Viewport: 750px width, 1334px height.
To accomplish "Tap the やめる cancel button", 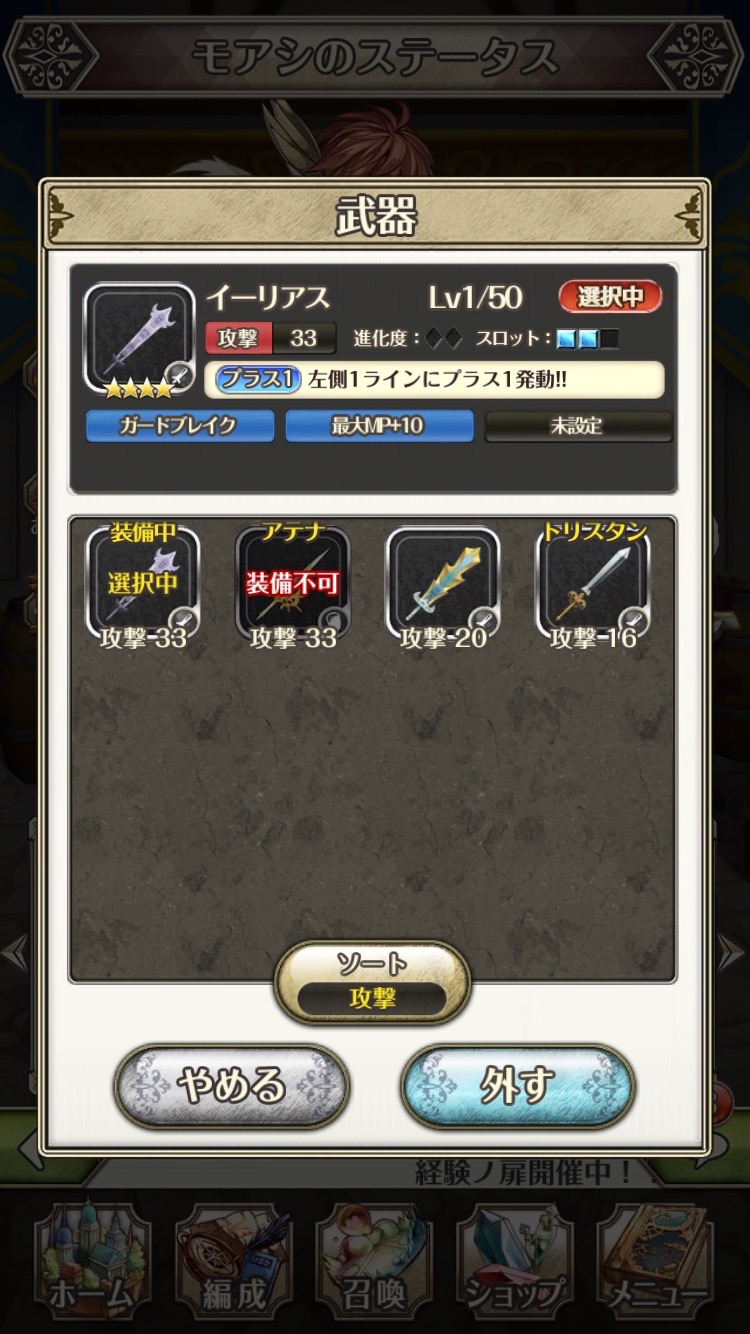I will point(232,1087).
